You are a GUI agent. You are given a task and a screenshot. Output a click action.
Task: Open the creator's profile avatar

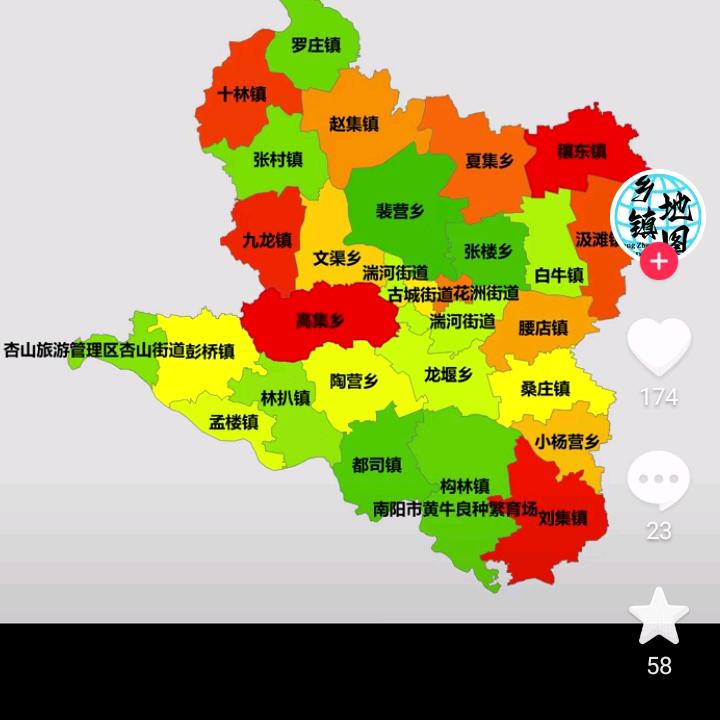[657, 214]
